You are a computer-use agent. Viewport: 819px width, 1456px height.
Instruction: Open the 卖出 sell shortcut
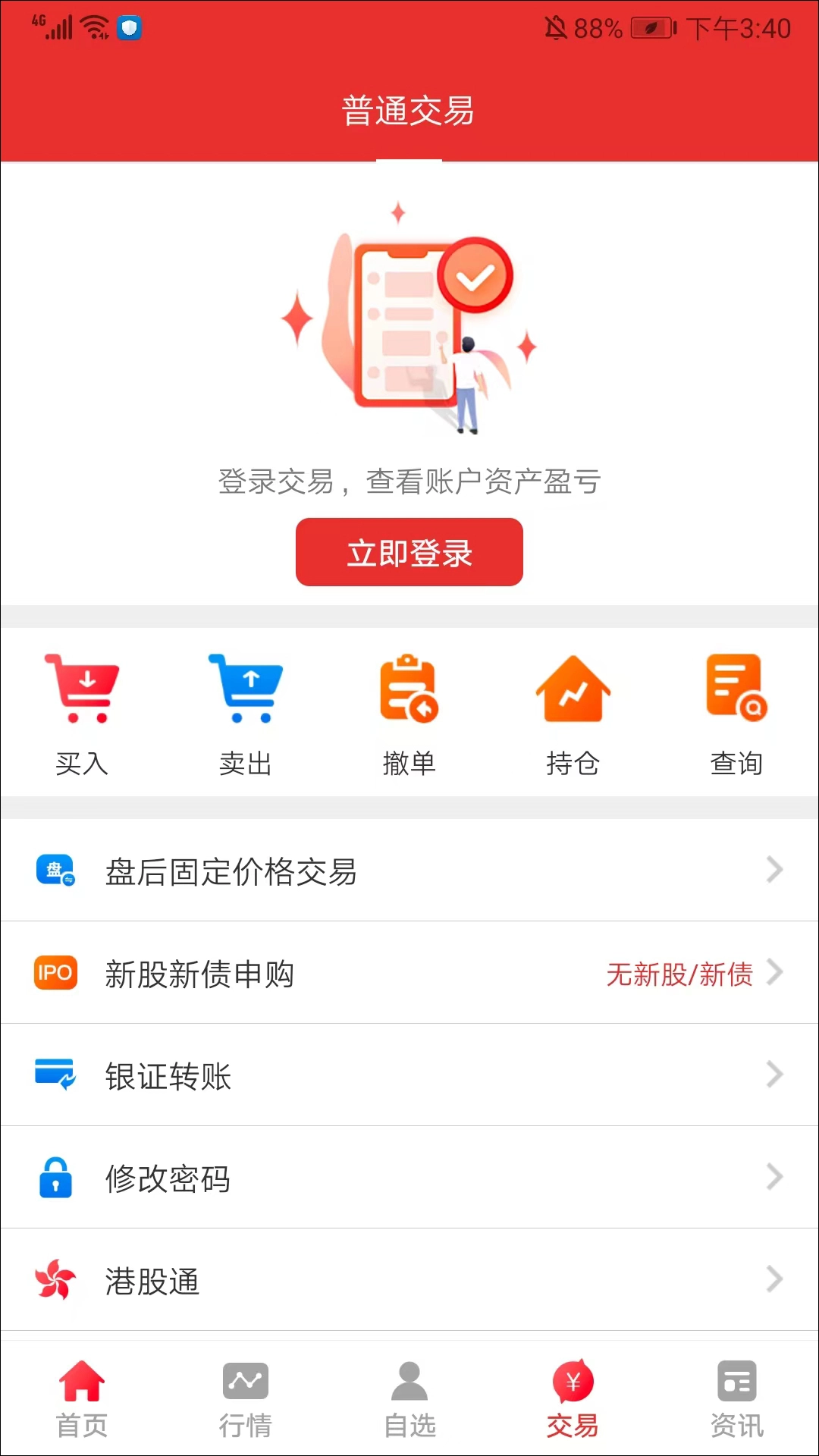tap(246, 713)
